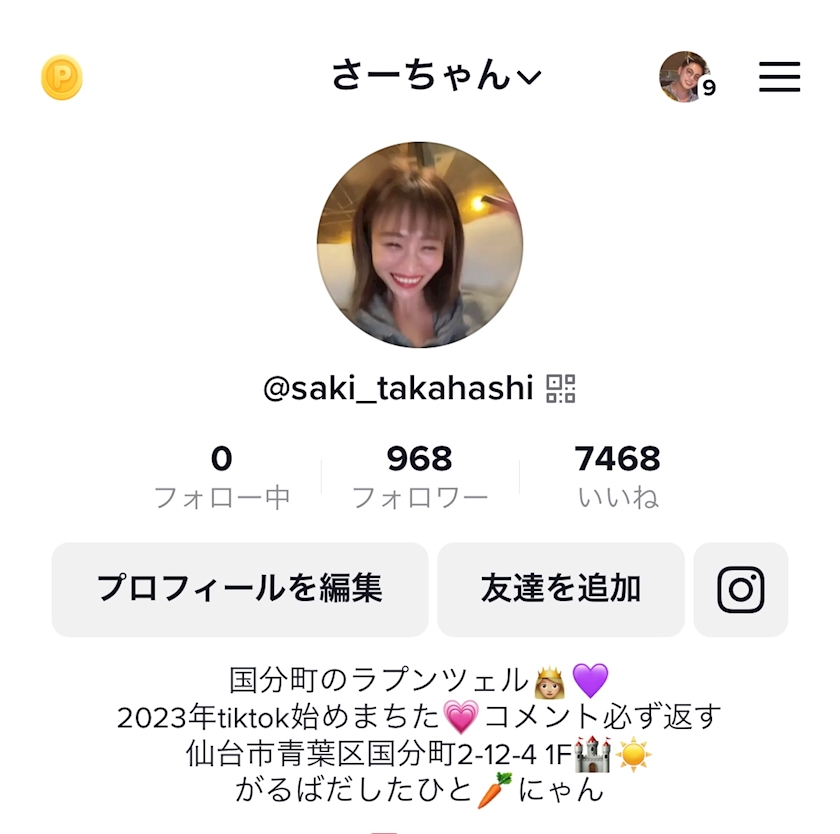Tap 友達を追加 to add friends

coord(561,589)
